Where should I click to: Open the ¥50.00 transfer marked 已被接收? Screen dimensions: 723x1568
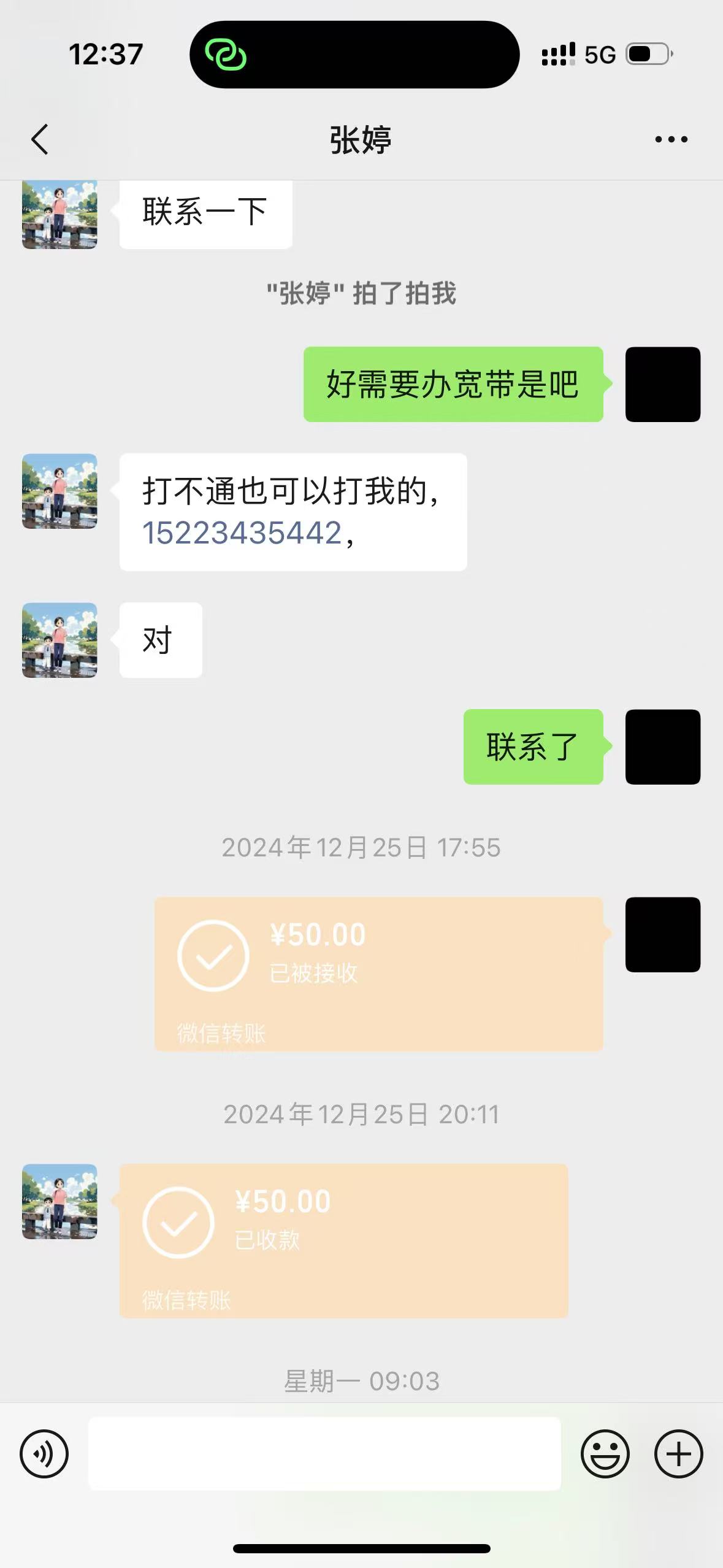pos(378,974)
